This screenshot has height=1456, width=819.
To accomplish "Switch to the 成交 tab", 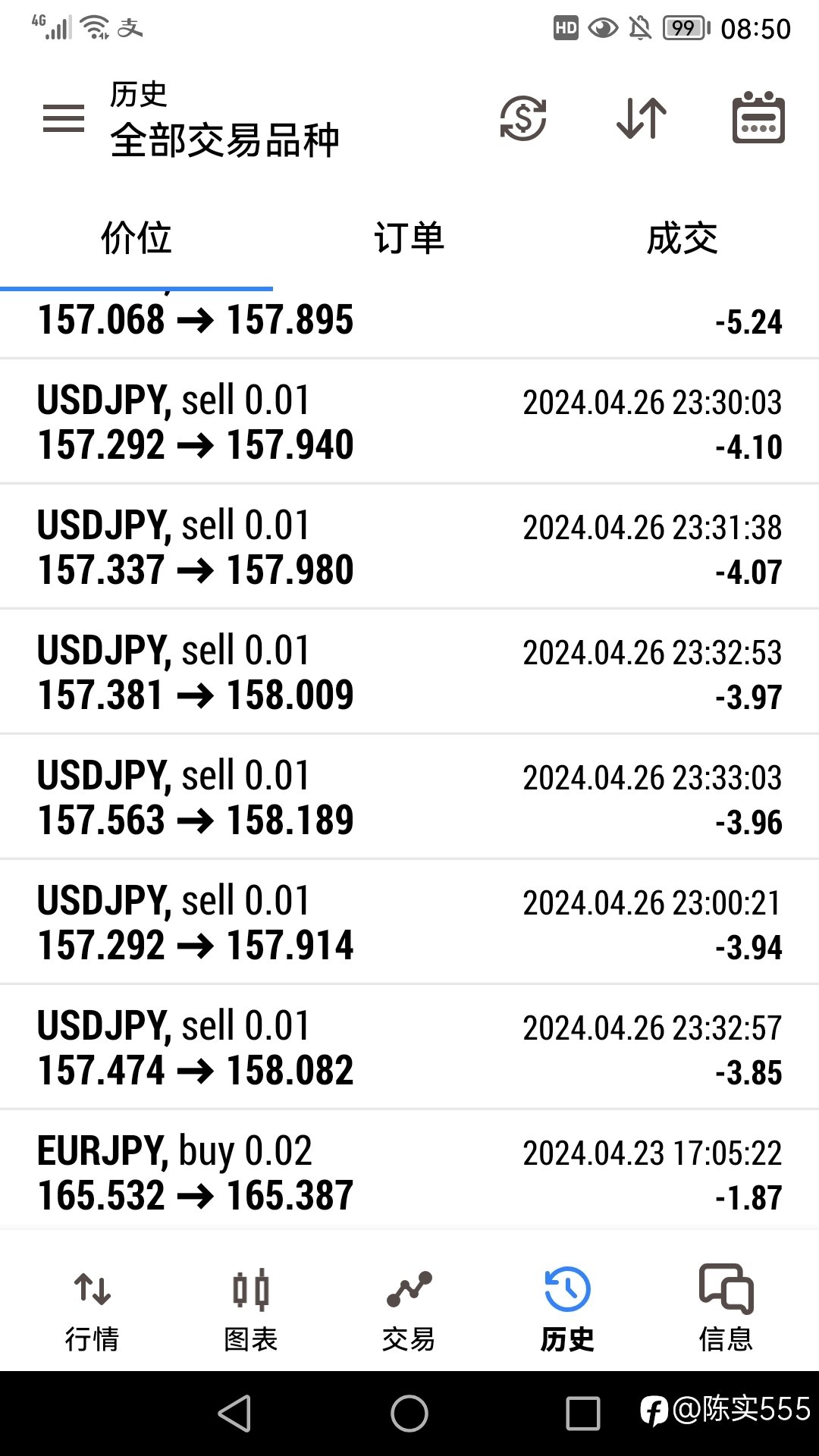I will click(x=682, y=238).
